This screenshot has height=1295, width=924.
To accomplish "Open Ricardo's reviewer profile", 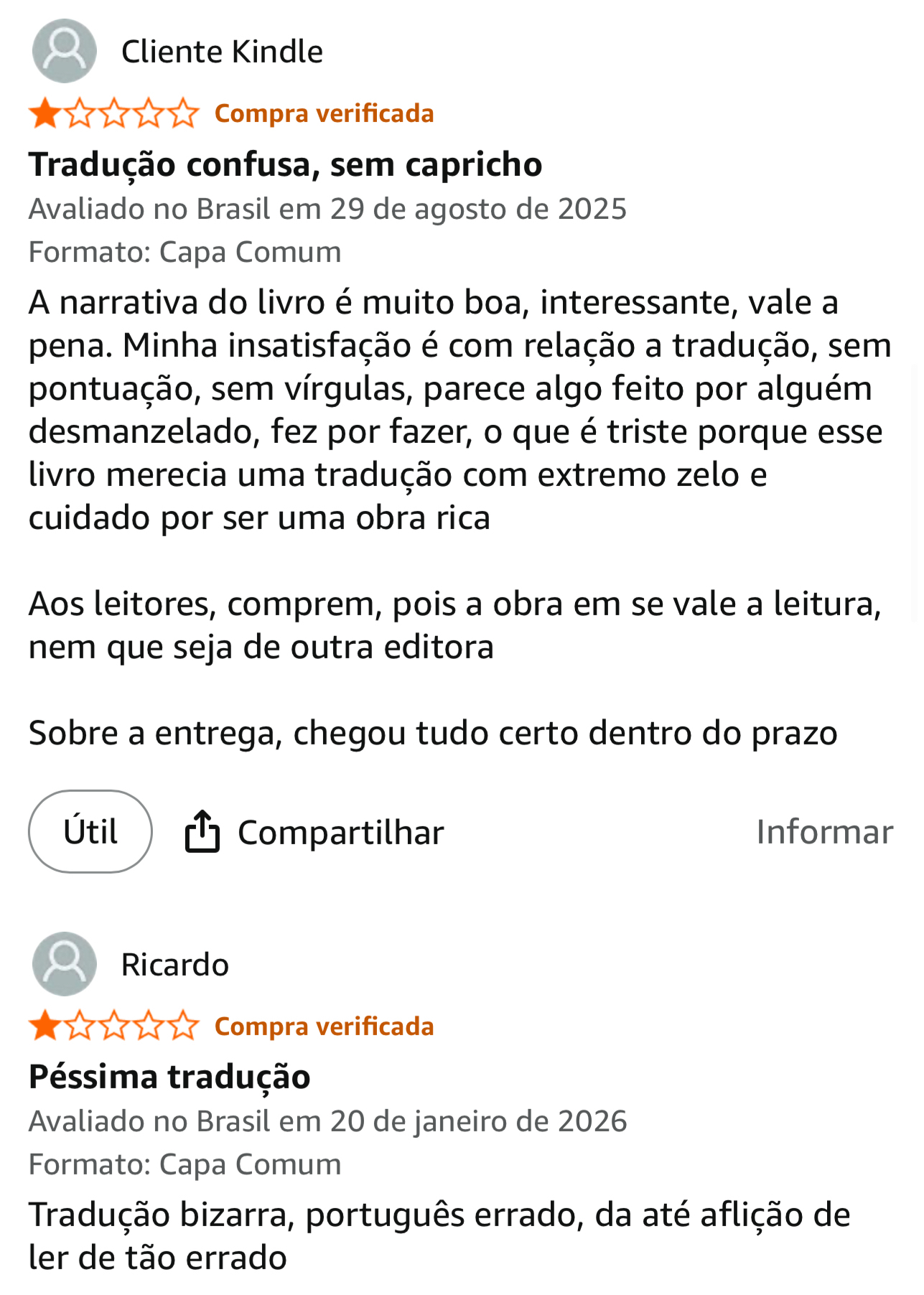I will (174, 964).
